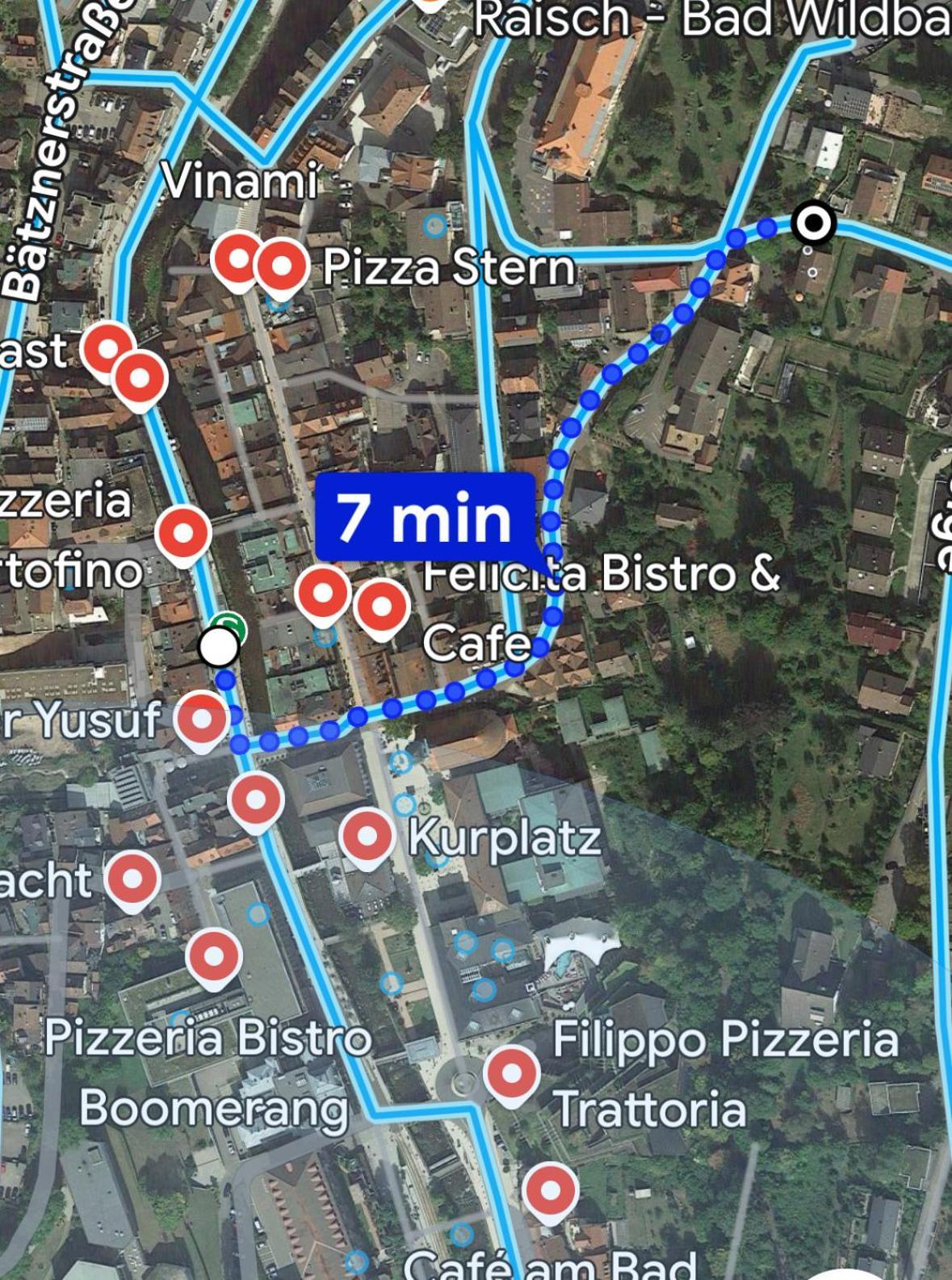The height and width of the screenshot is (1280, 952).
Task: Open the pin next to Yusuf
Action: [x=201, y=718]
